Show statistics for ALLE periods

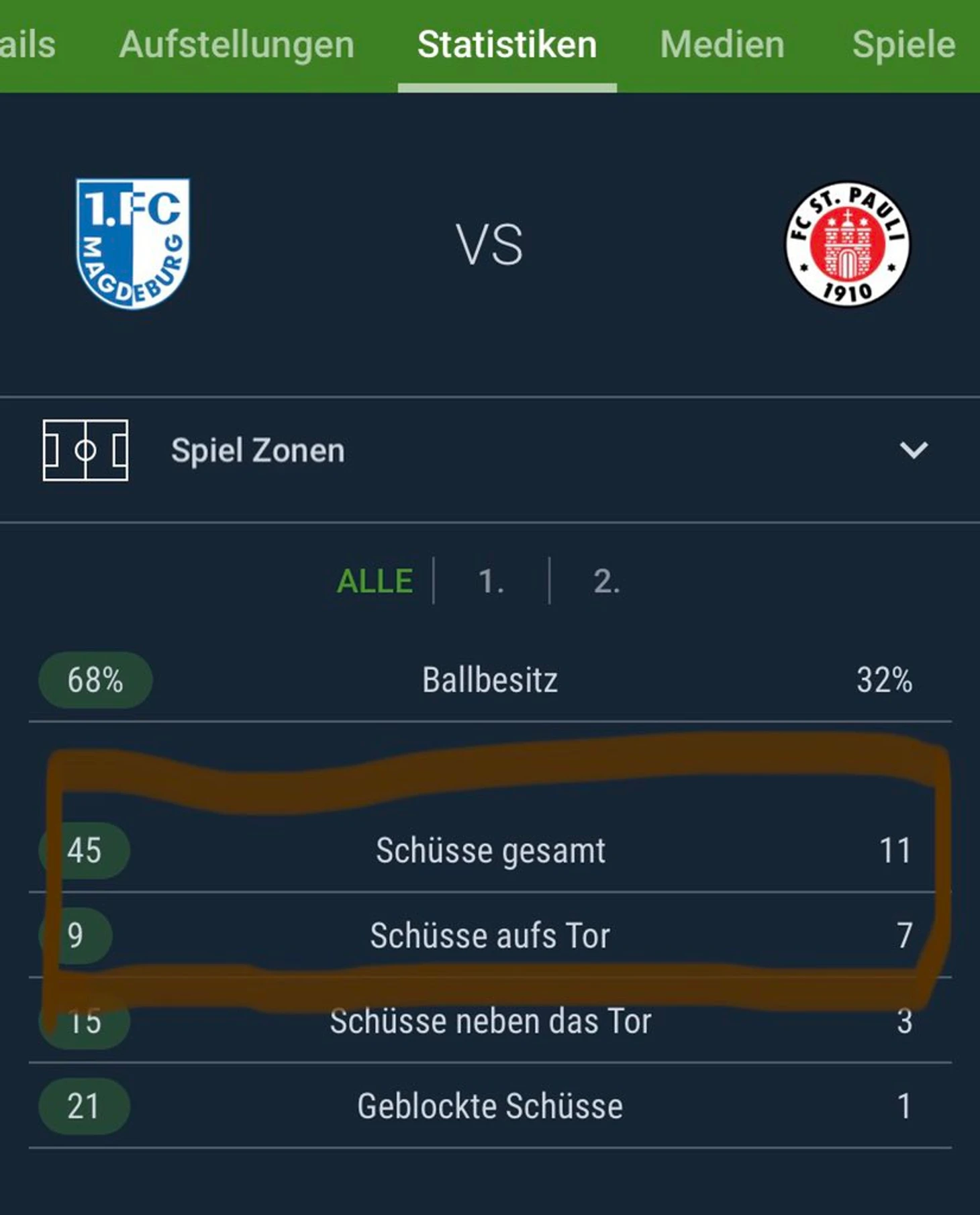click(375, 581)
